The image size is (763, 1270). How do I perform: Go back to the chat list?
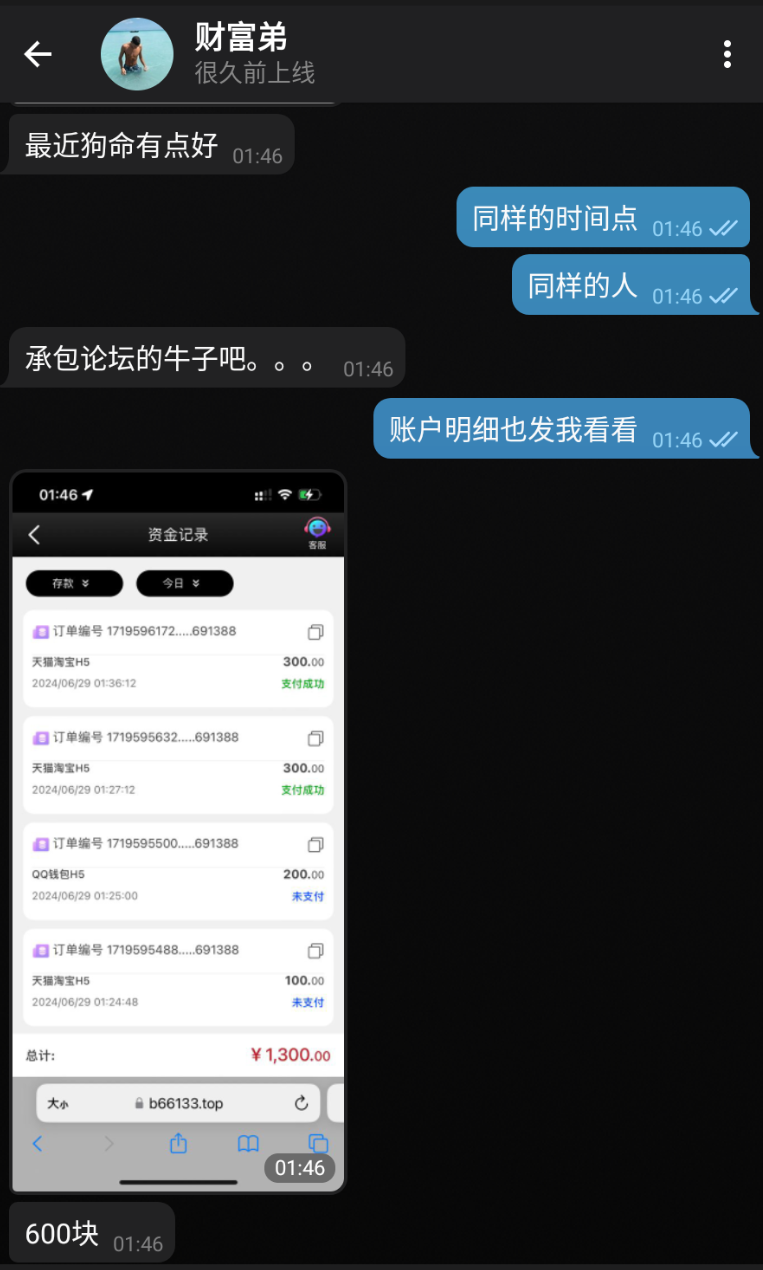coord(38,54)
